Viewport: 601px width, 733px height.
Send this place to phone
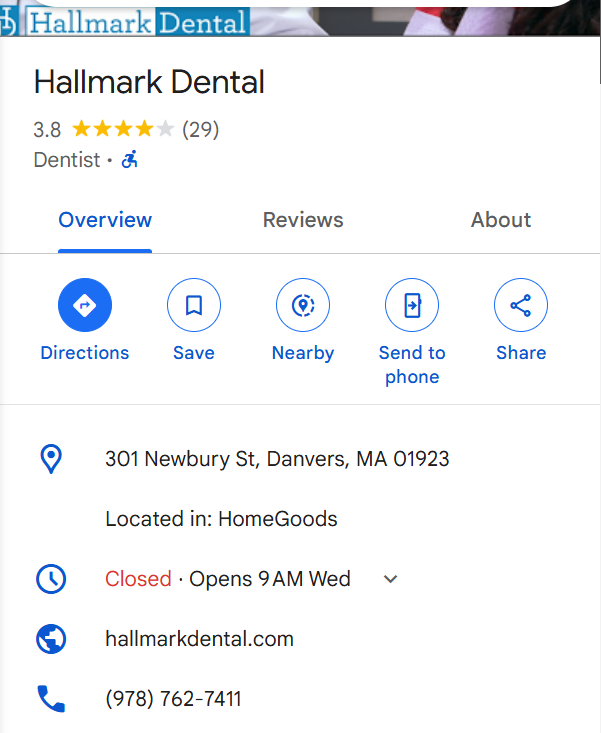412,306
